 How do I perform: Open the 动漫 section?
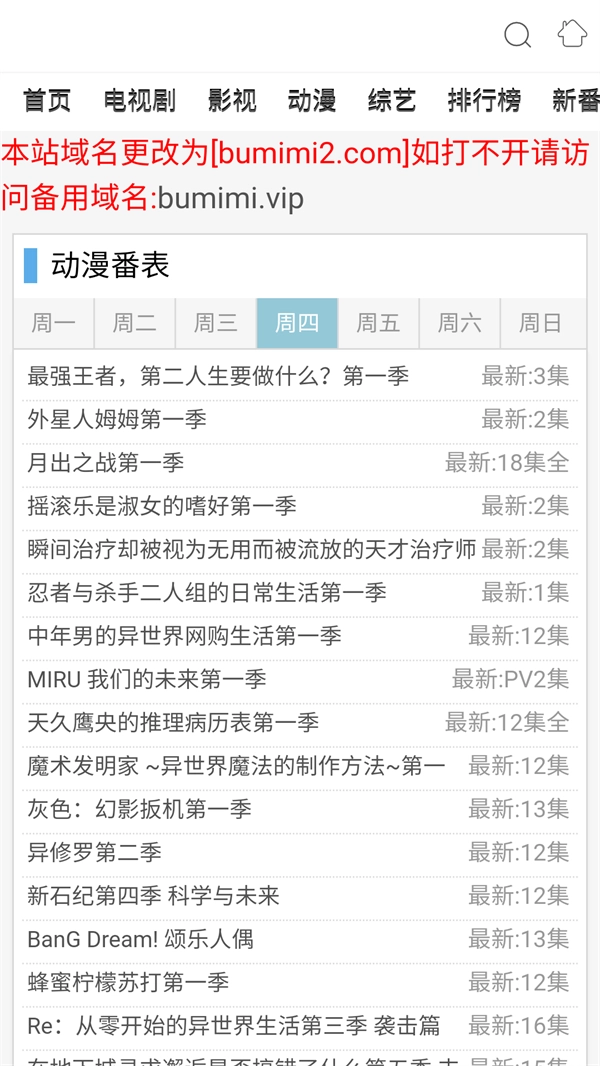click(312, 100)
